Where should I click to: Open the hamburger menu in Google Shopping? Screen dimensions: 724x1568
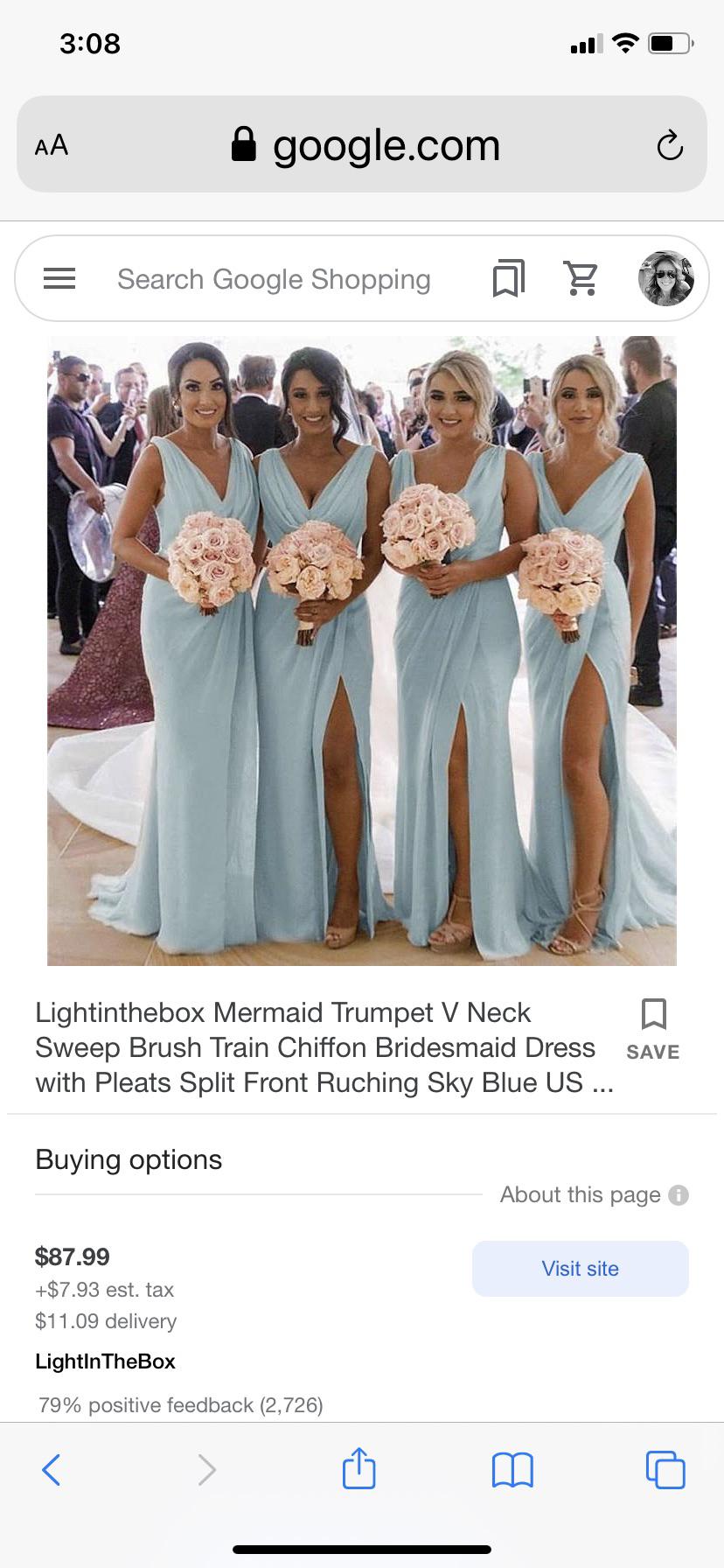(59, 279)
